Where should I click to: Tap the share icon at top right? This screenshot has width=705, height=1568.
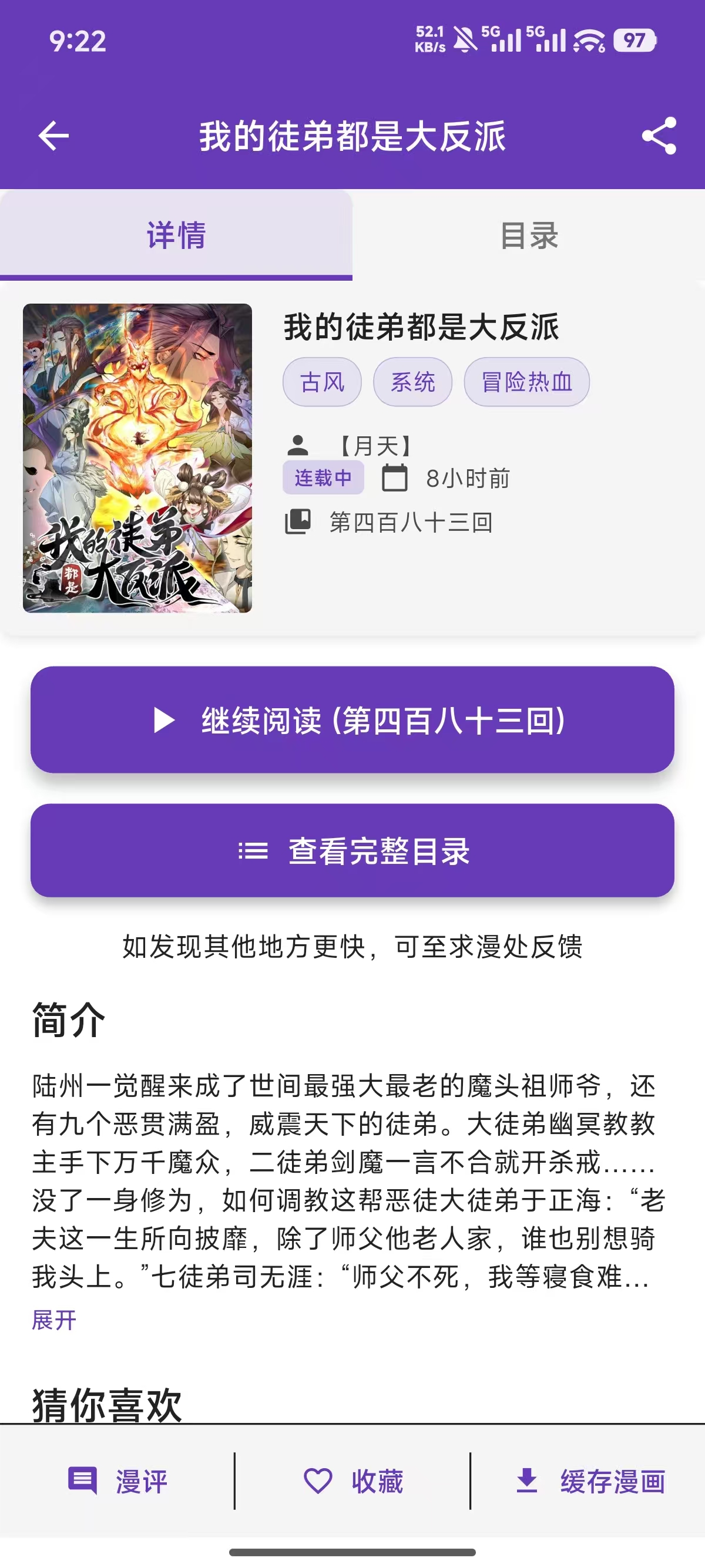pos(660,136)
